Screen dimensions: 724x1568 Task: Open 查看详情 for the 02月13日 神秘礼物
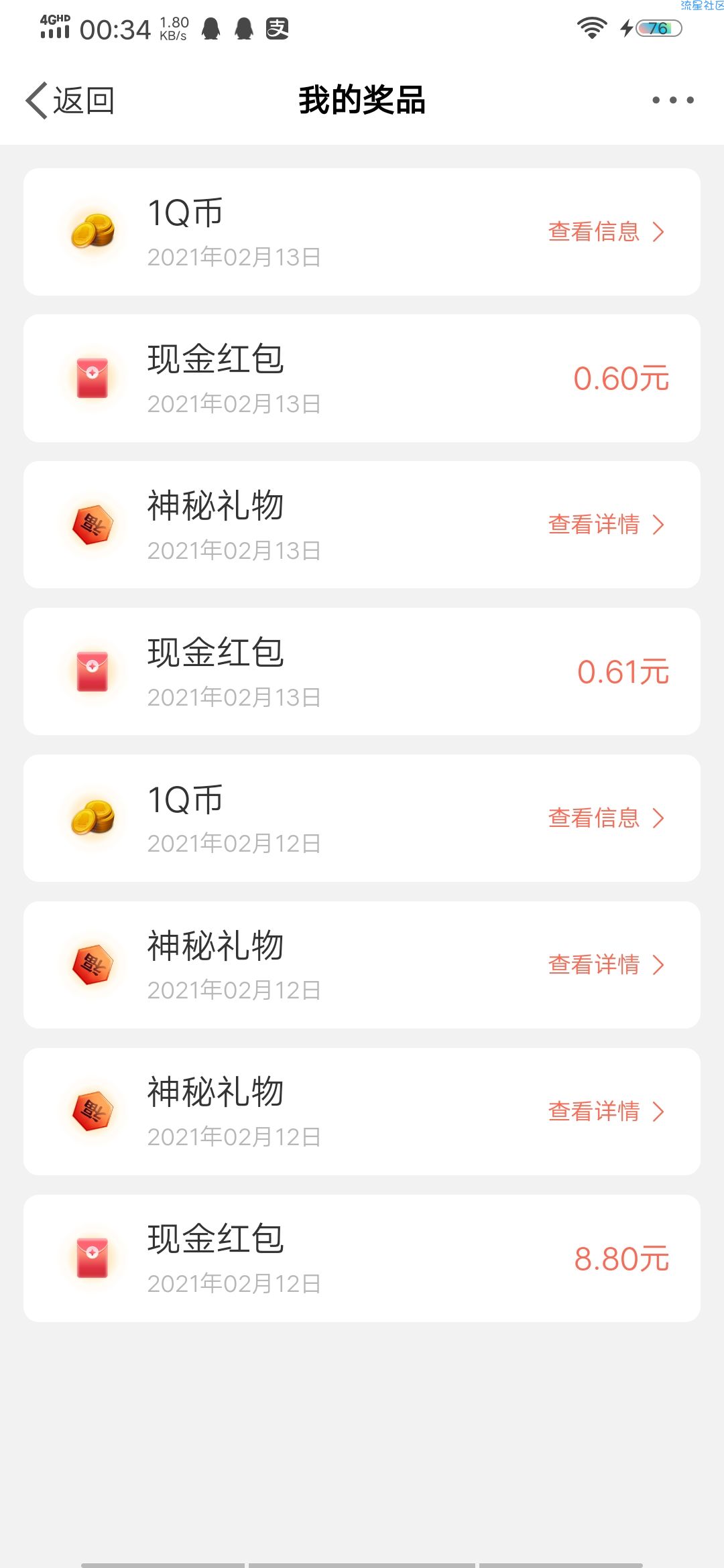[606, 525]
